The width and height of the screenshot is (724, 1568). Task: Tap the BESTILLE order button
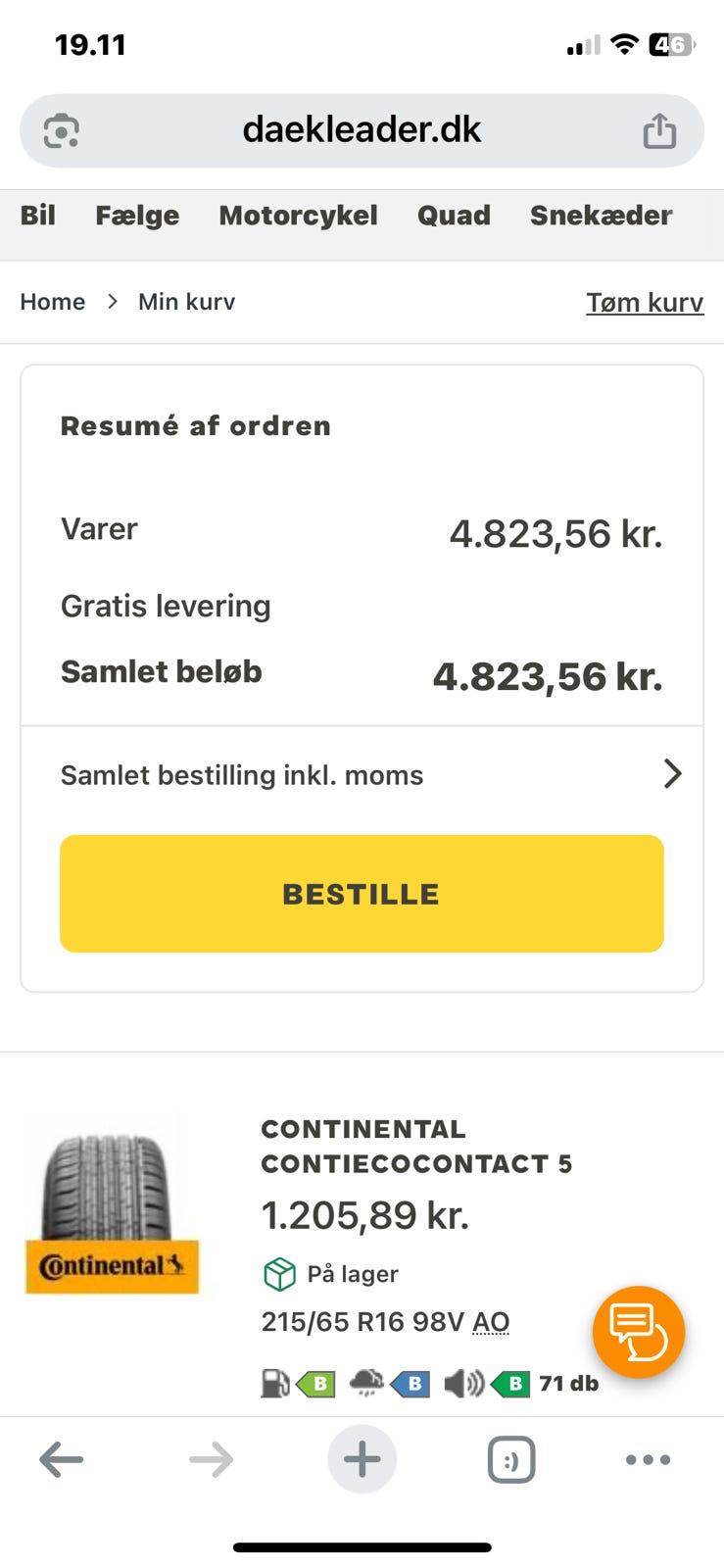click(x=362, y=893)
